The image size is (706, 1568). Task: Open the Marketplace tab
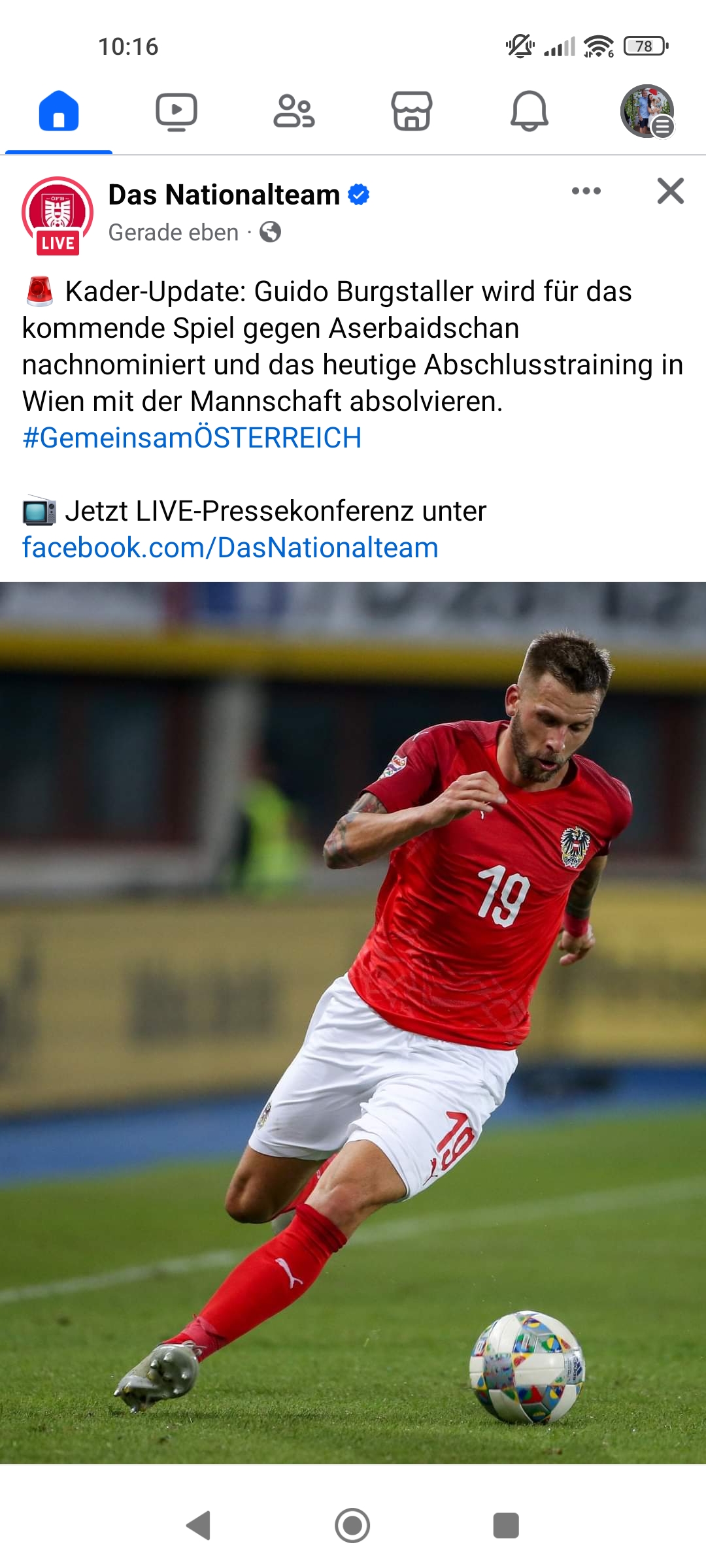click(x=412, y=111)
